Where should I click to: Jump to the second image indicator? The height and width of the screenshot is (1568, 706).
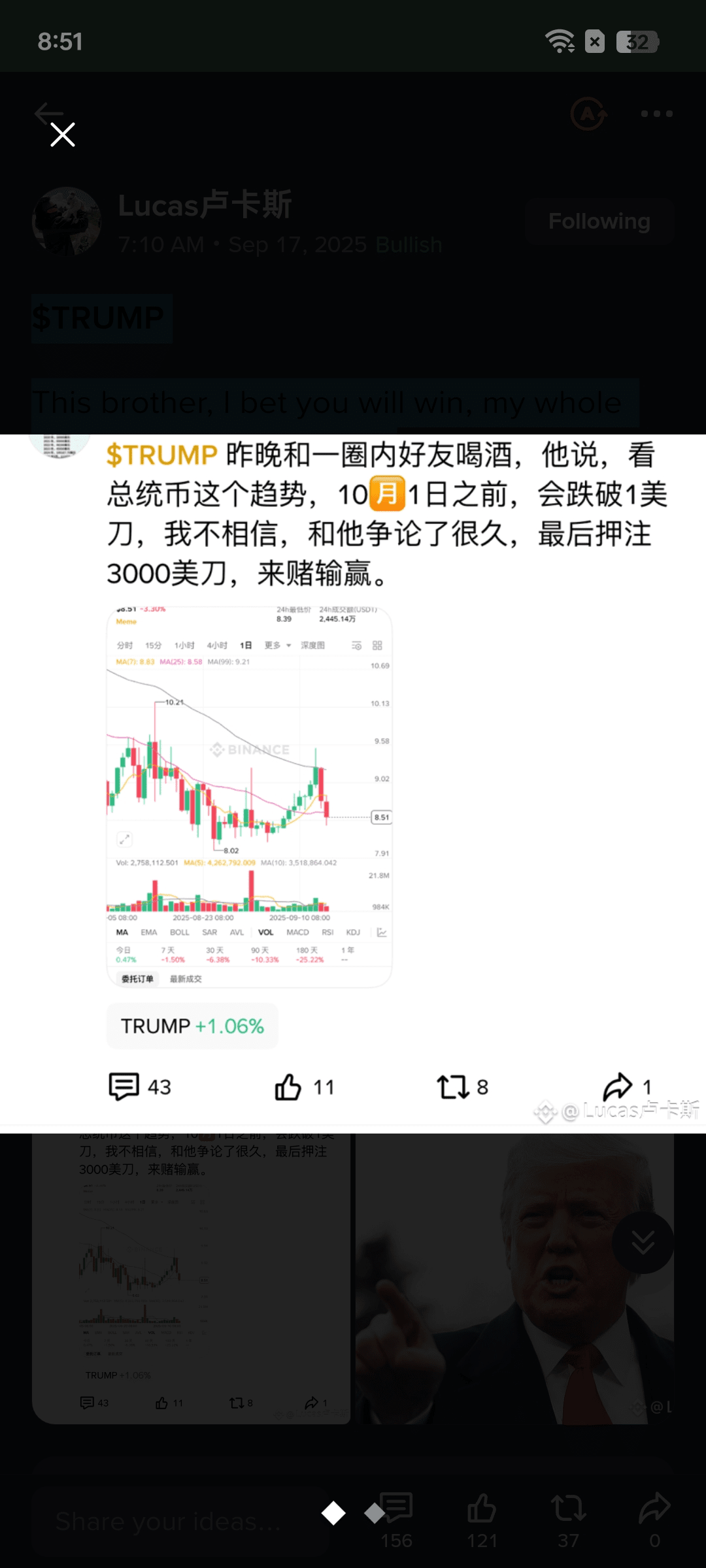375,1512
